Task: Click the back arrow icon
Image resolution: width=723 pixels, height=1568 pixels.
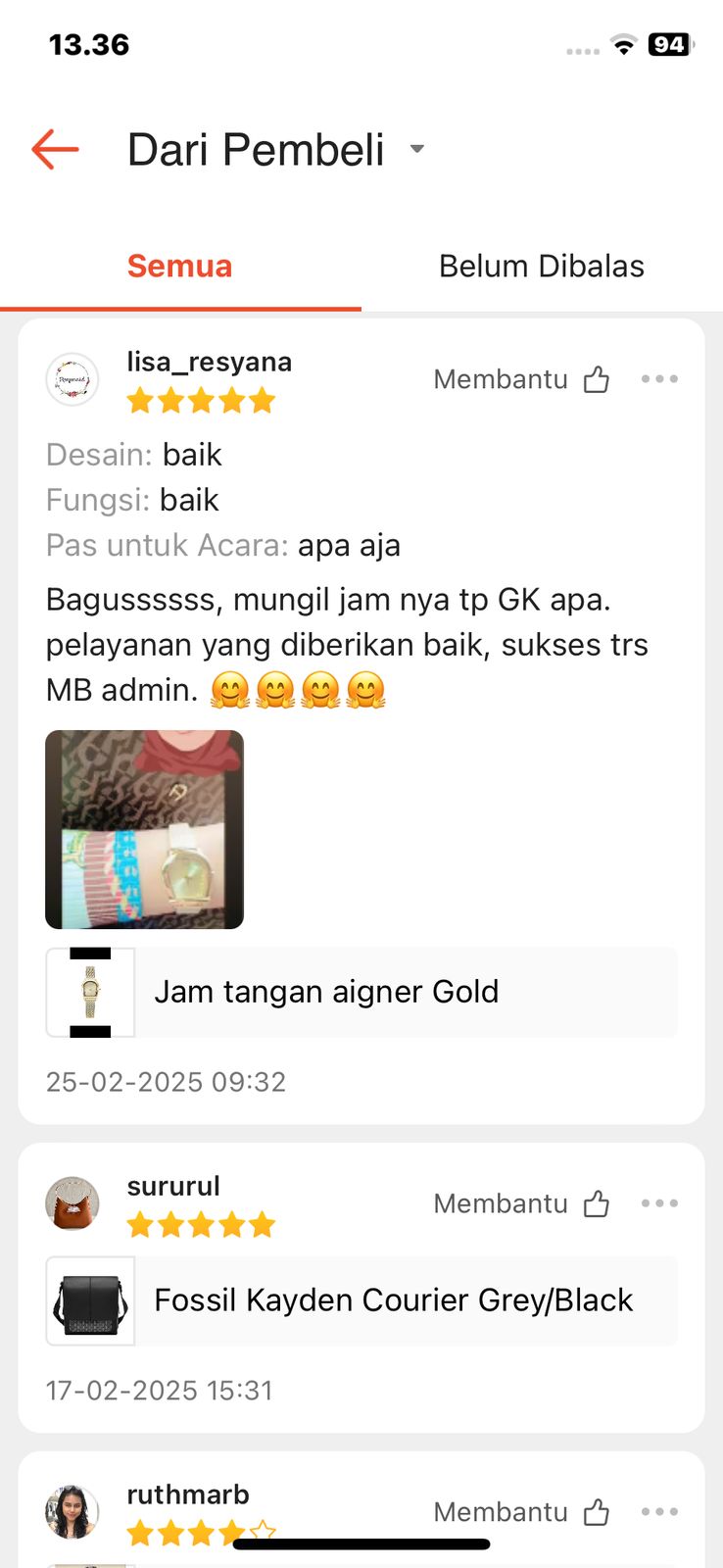Action: click(x=55, y=149)
